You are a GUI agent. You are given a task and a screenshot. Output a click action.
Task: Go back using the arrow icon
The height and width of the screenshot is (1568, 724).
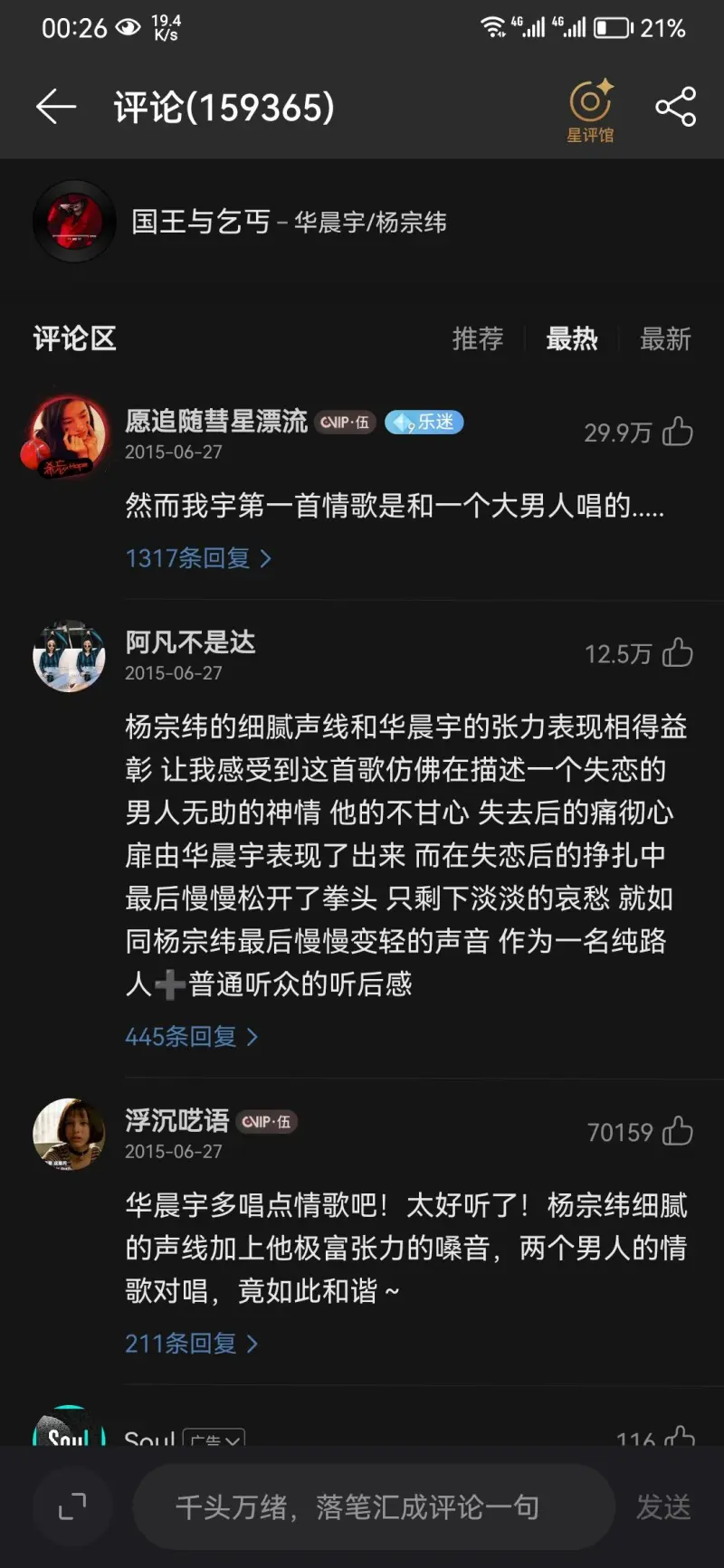pyautogui.click(x=55, y=107)
